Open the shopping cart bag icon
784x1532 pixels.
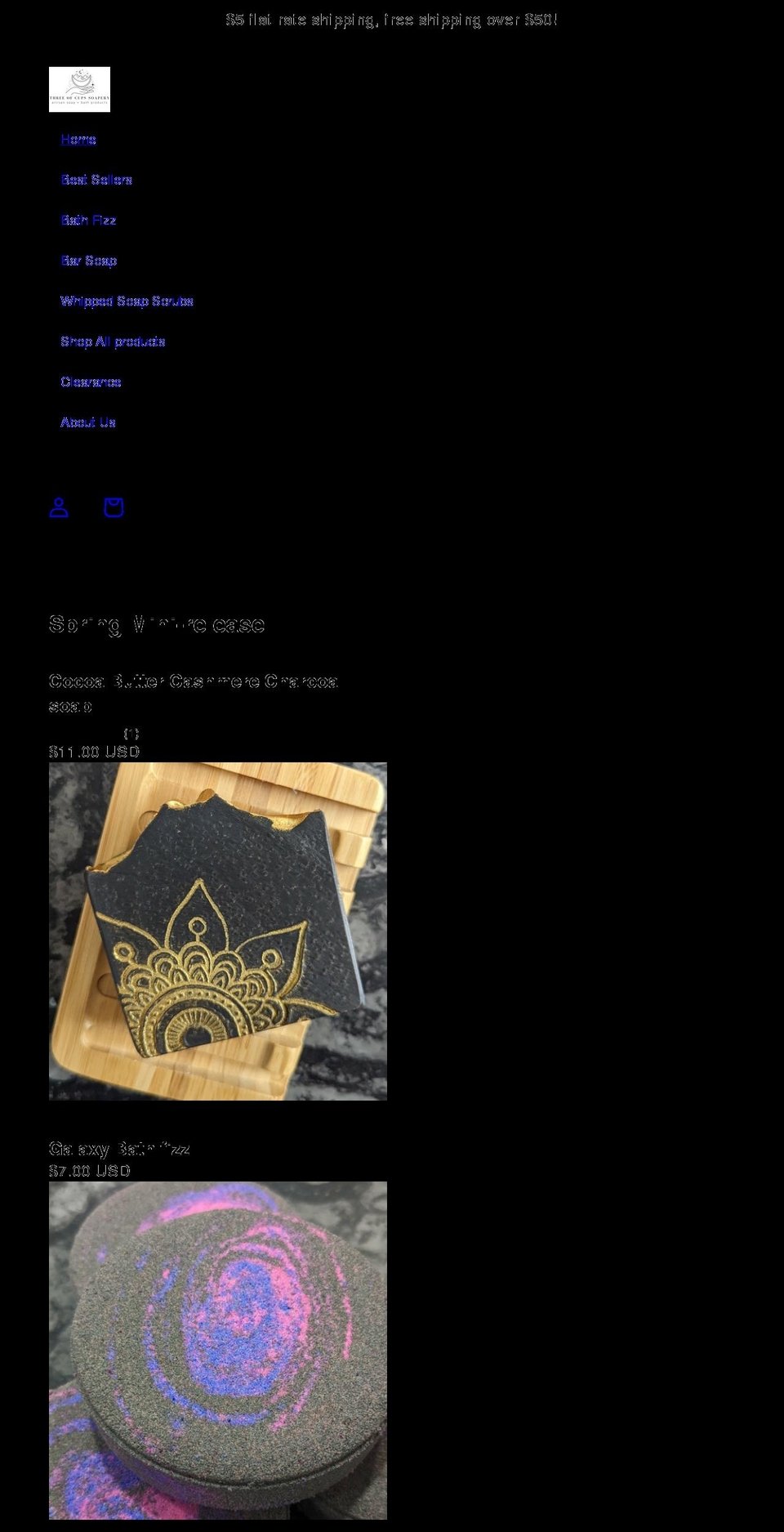(113, 507)
